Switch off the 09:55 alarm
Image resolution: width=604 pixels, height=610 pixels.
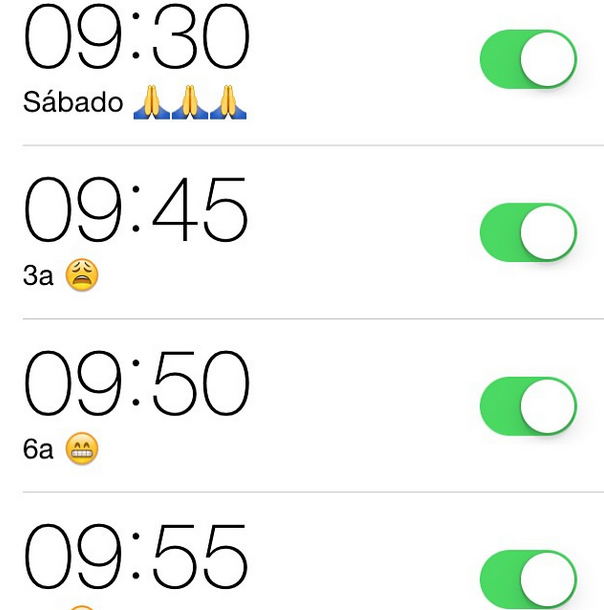[528, 579]
